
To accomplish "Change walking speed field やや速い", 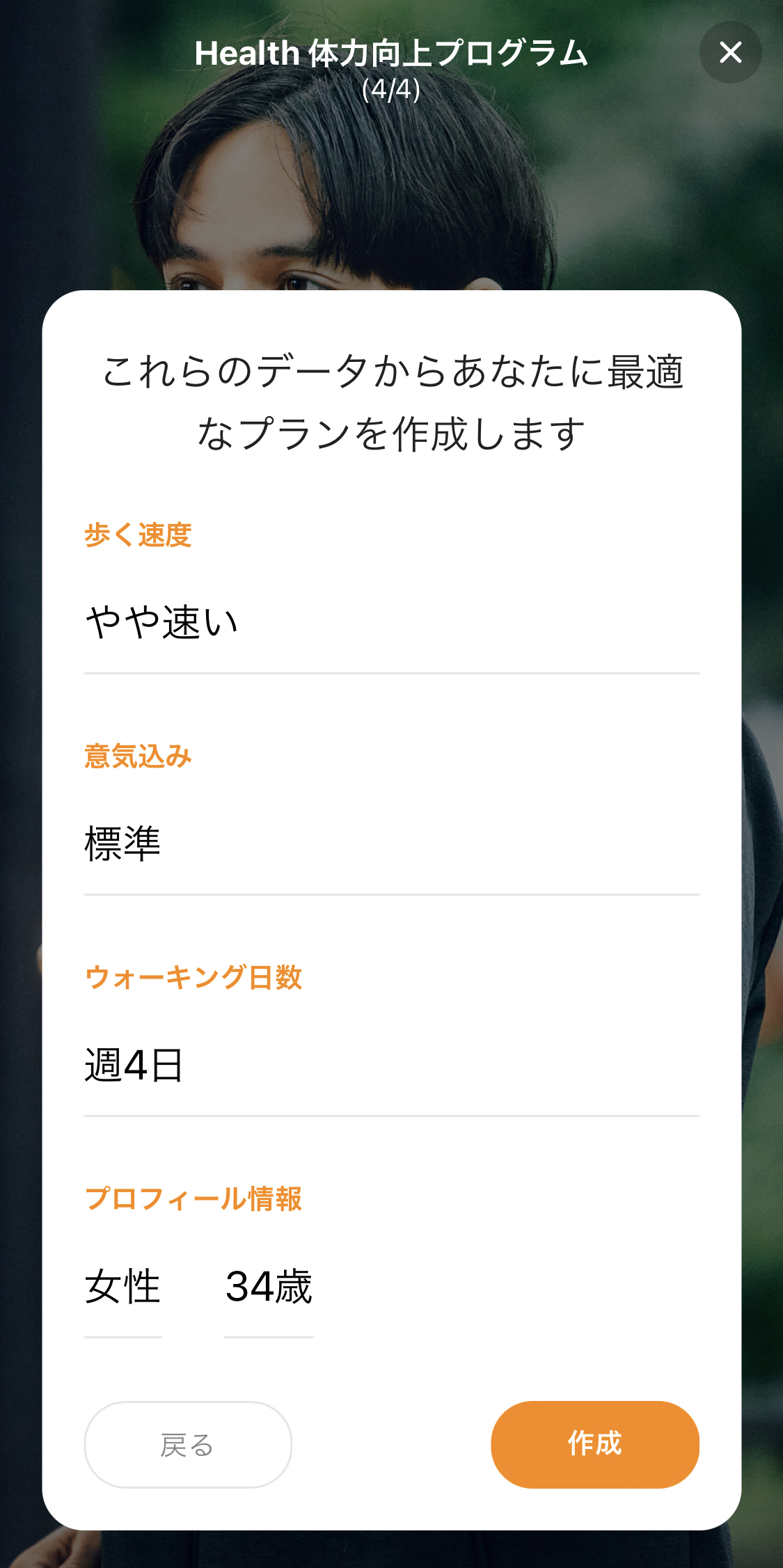I will tap(391, 621).
